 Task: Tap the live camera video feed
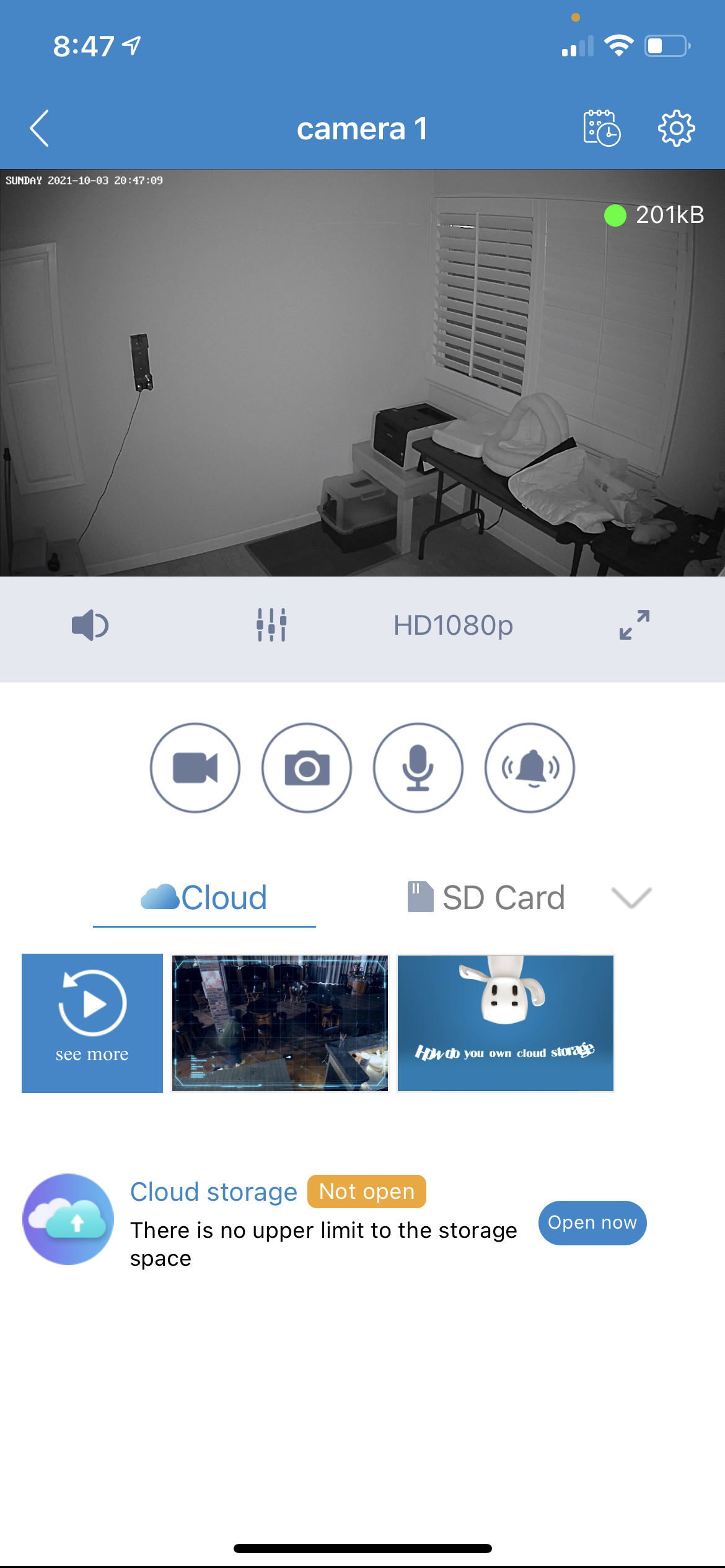pos(362,373)
